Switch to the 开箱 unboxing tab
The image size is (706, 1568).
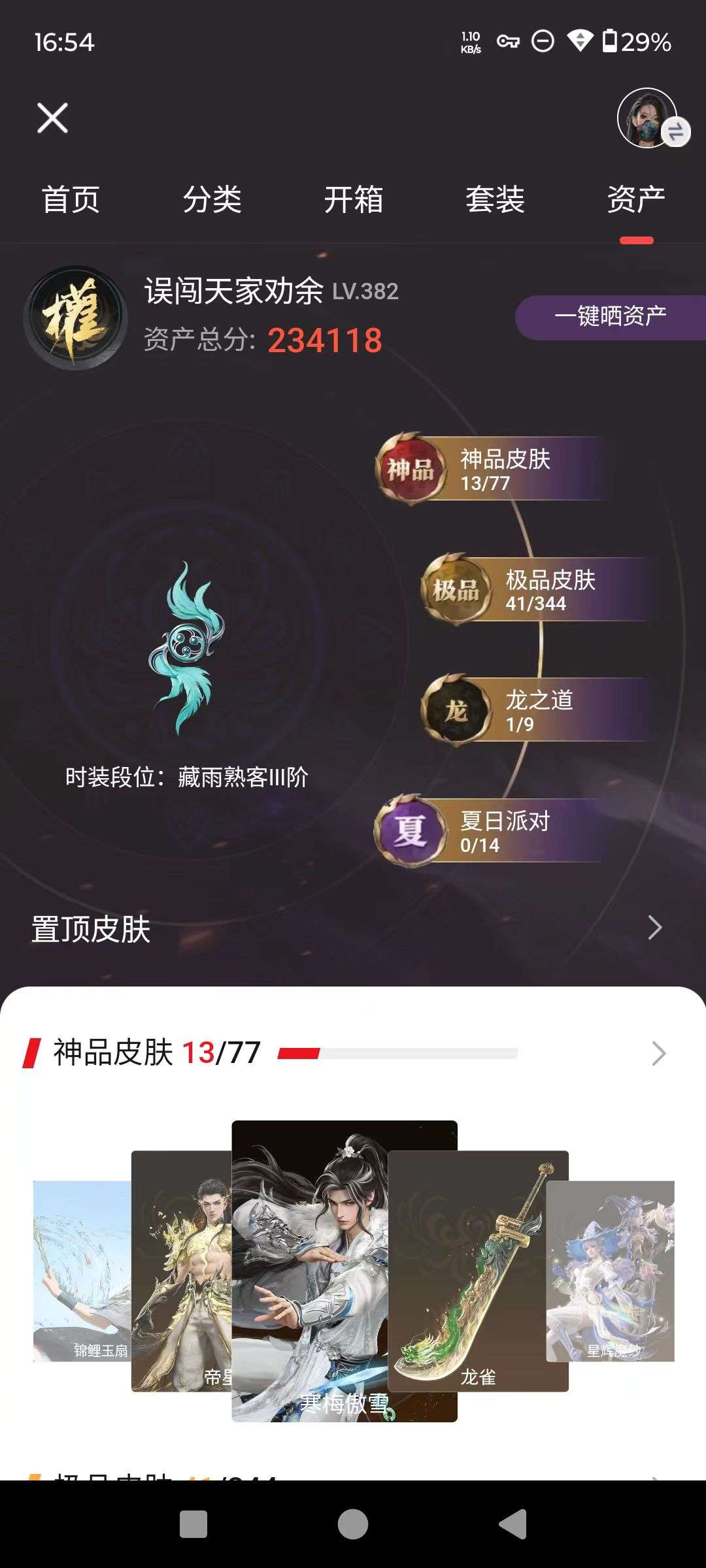pyautogui.click(x=353, y=201)
